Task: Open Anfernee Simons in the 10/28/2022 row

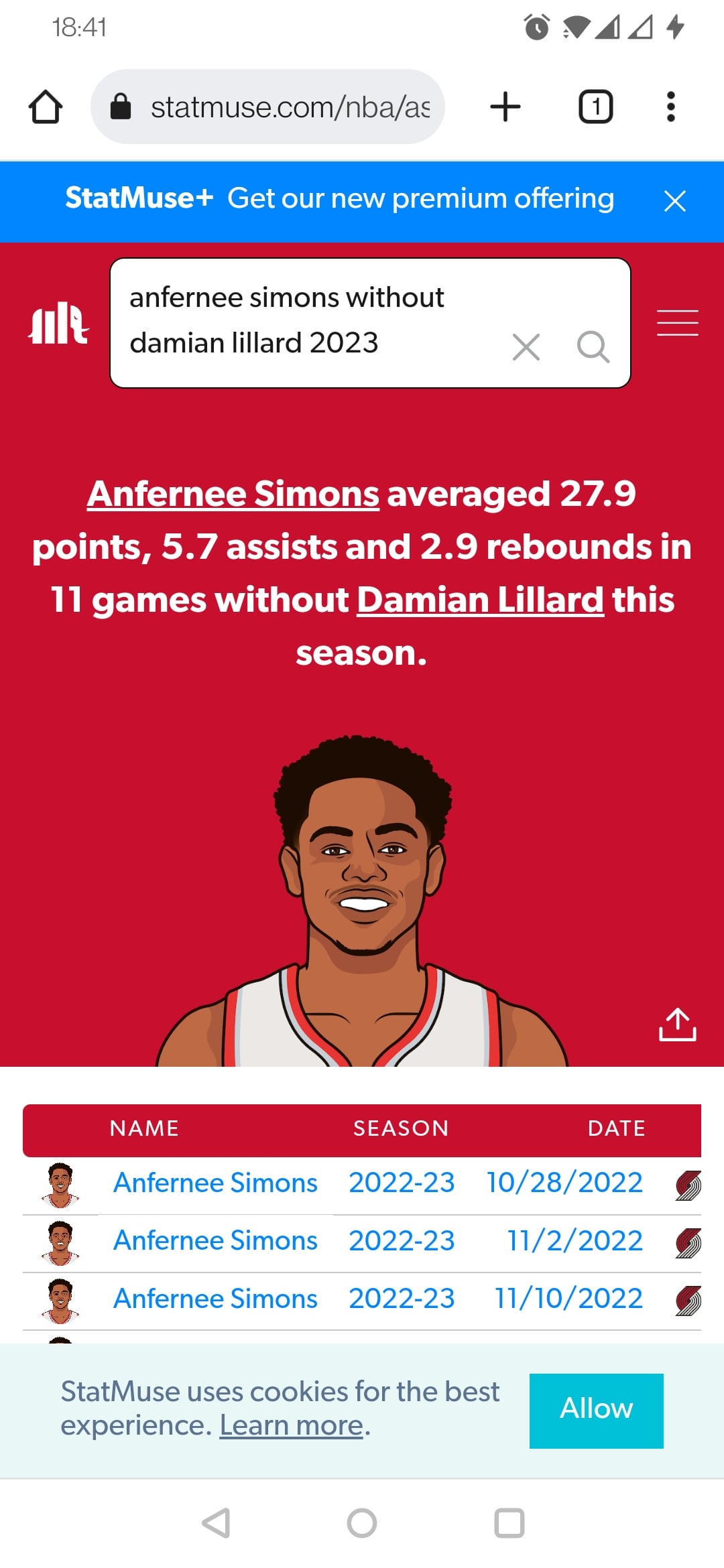Action: click(215, 1183)
